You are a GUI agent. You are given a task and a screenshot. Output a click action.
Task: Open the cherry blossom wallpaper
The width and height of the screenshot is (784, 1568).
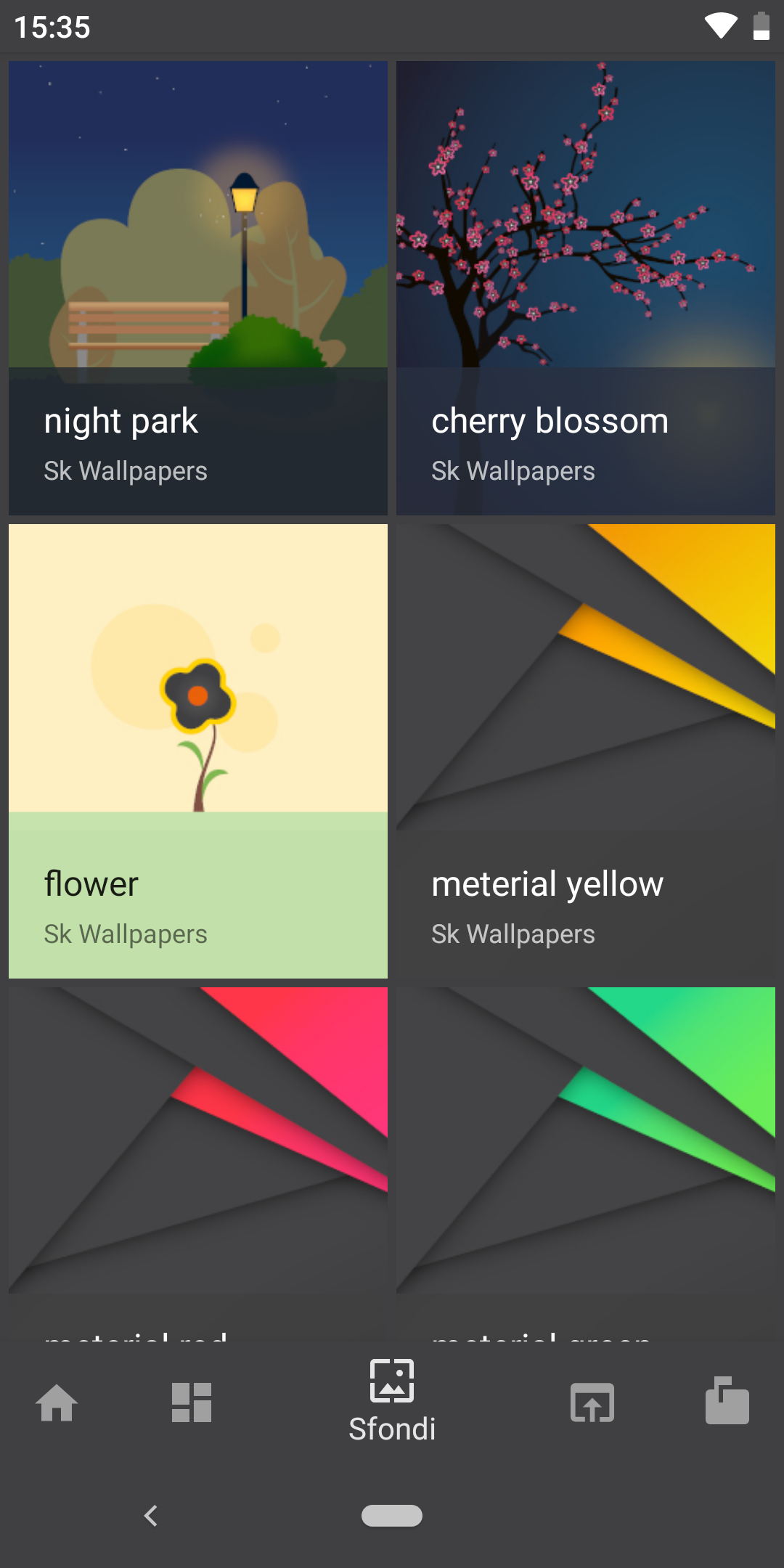click(x=585, y=288)
